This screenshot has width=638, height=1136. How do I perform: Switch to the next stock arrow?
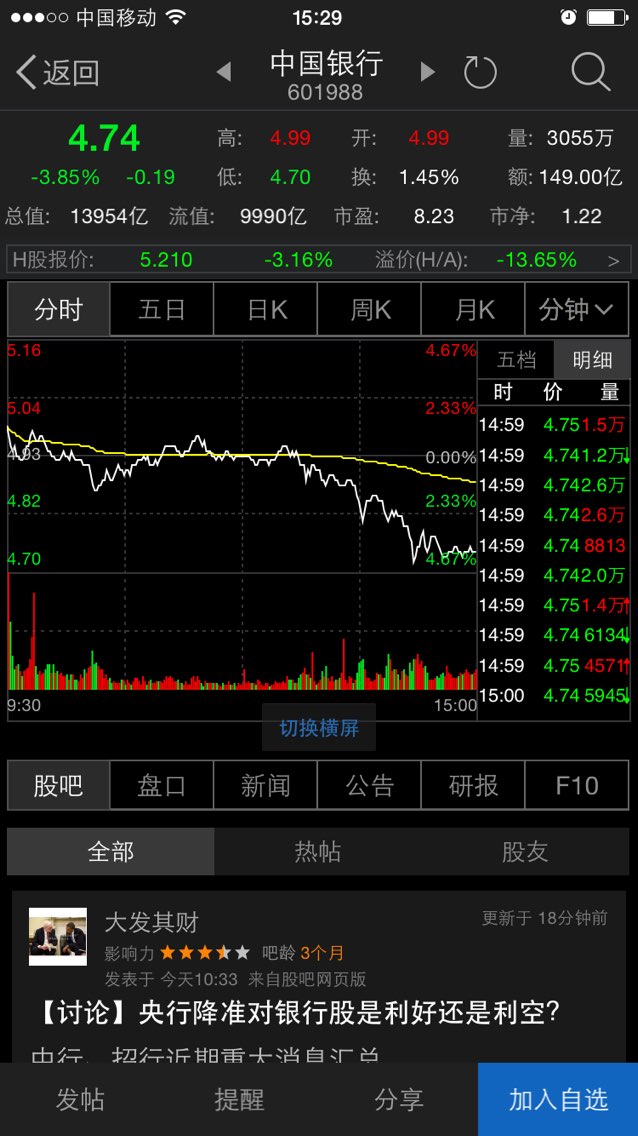[x=427, y=72]
